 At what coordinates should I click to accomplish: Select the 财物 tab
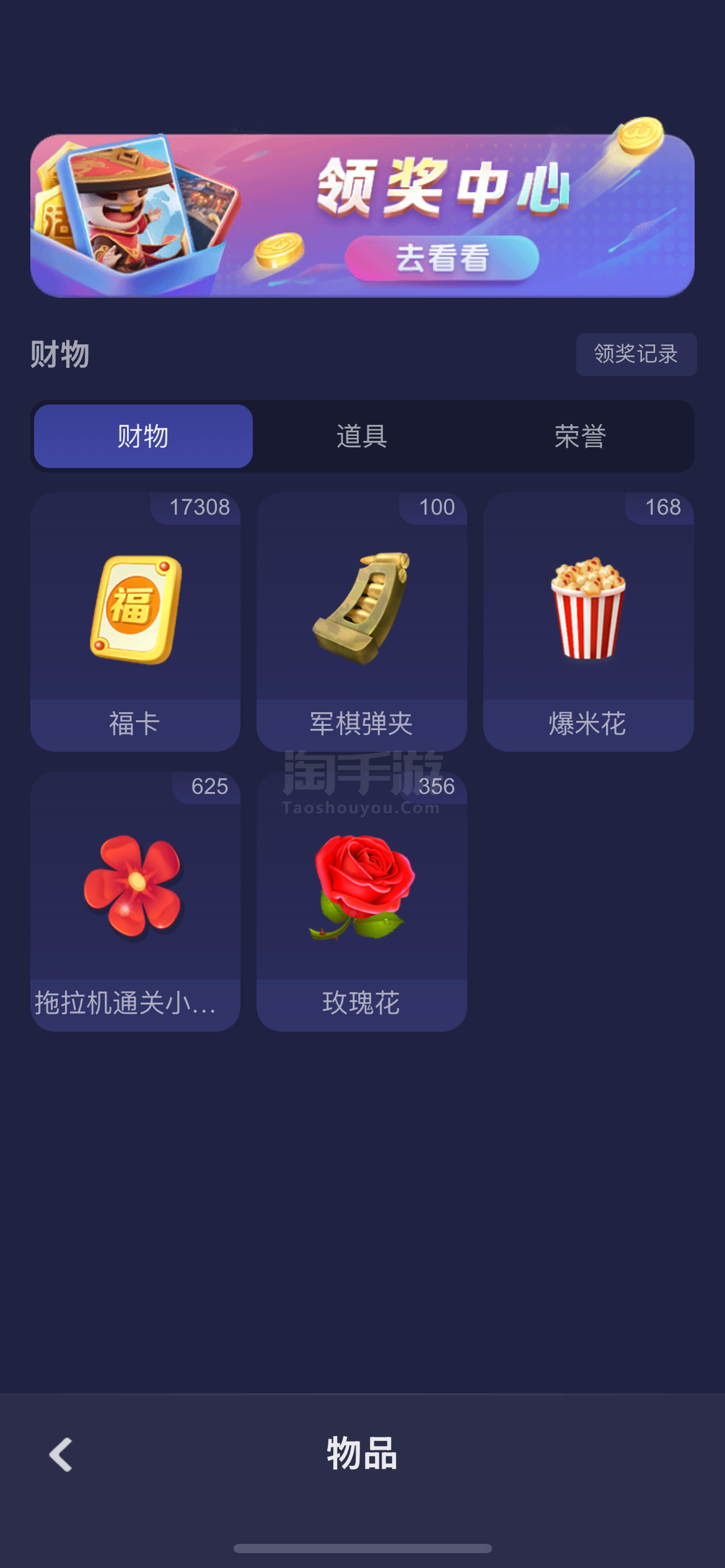point(143,436)
